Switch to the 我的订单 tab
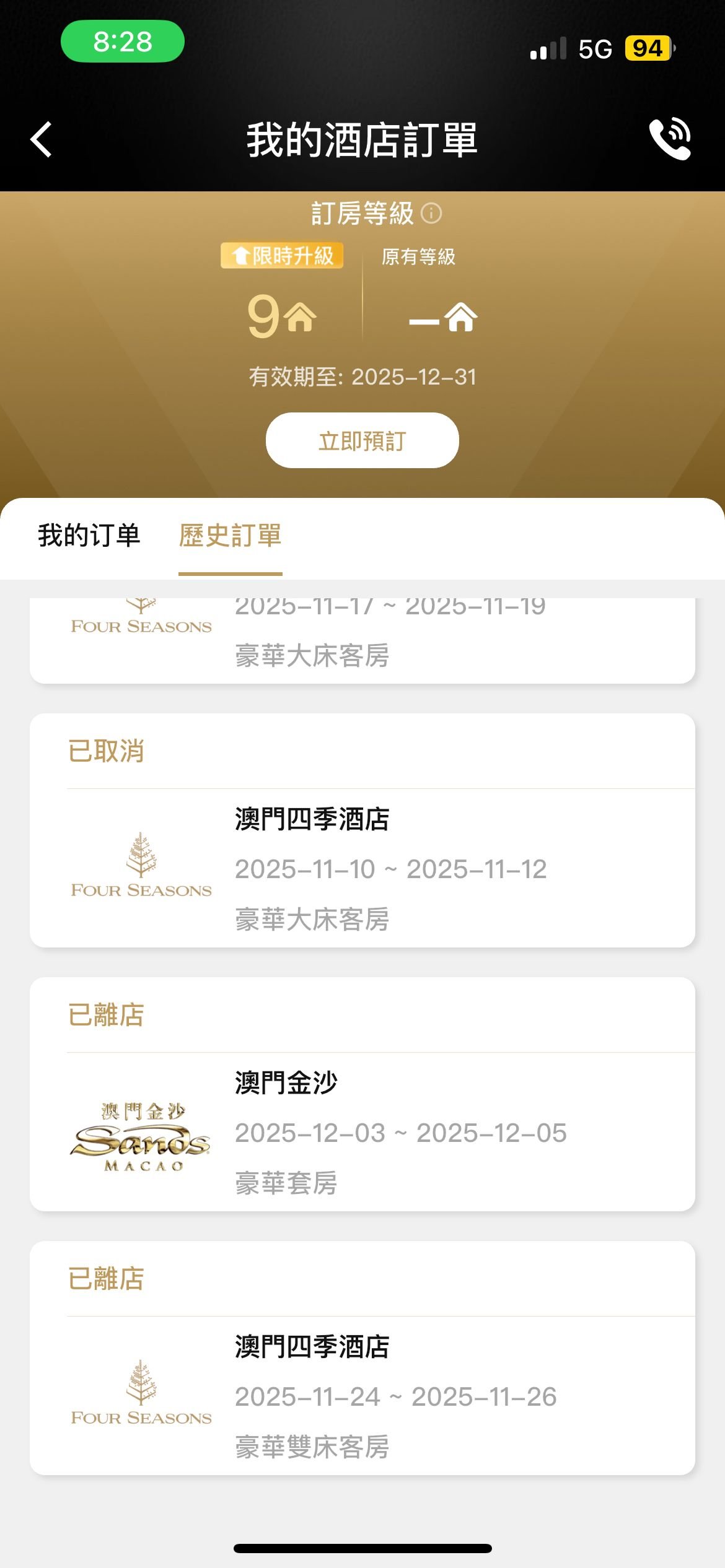 [x=89, y=536]
